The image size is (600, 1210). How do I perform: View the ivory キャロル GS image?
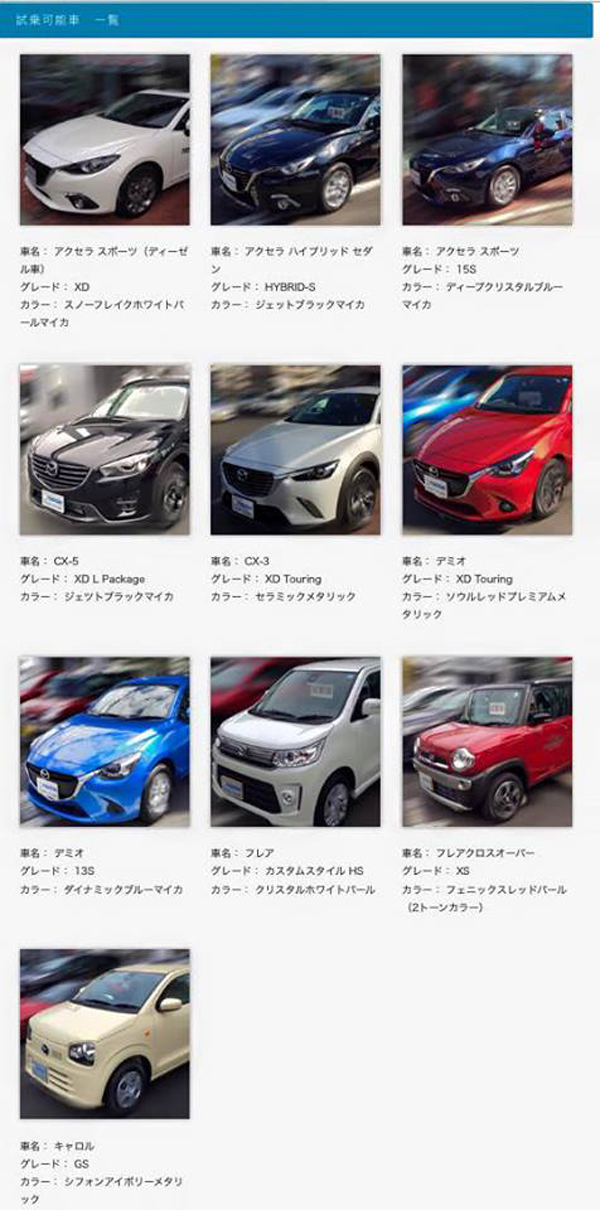point(104,1033)
